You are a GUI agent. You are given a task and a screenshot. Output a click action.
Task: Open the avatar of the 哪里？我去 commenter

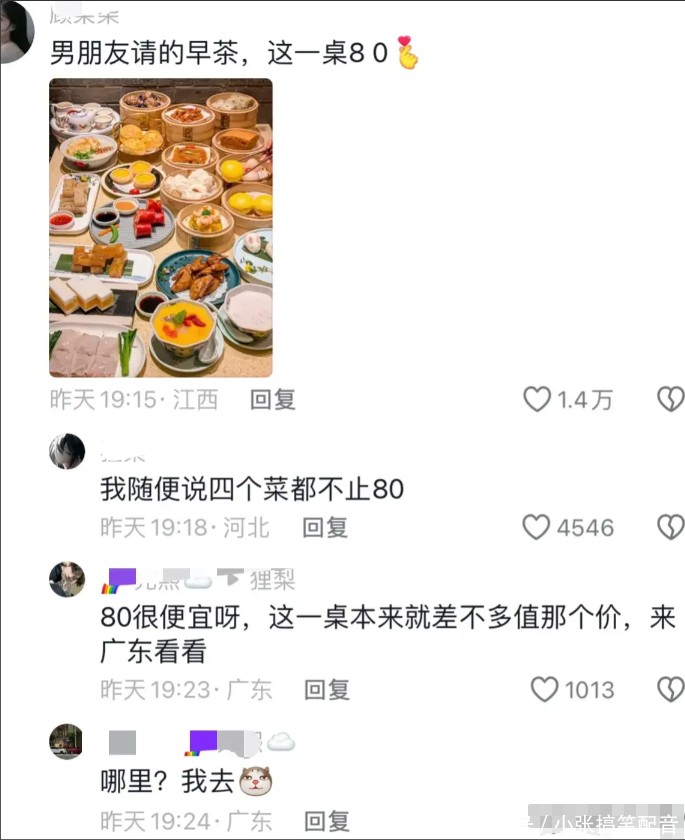click(67, 741)
